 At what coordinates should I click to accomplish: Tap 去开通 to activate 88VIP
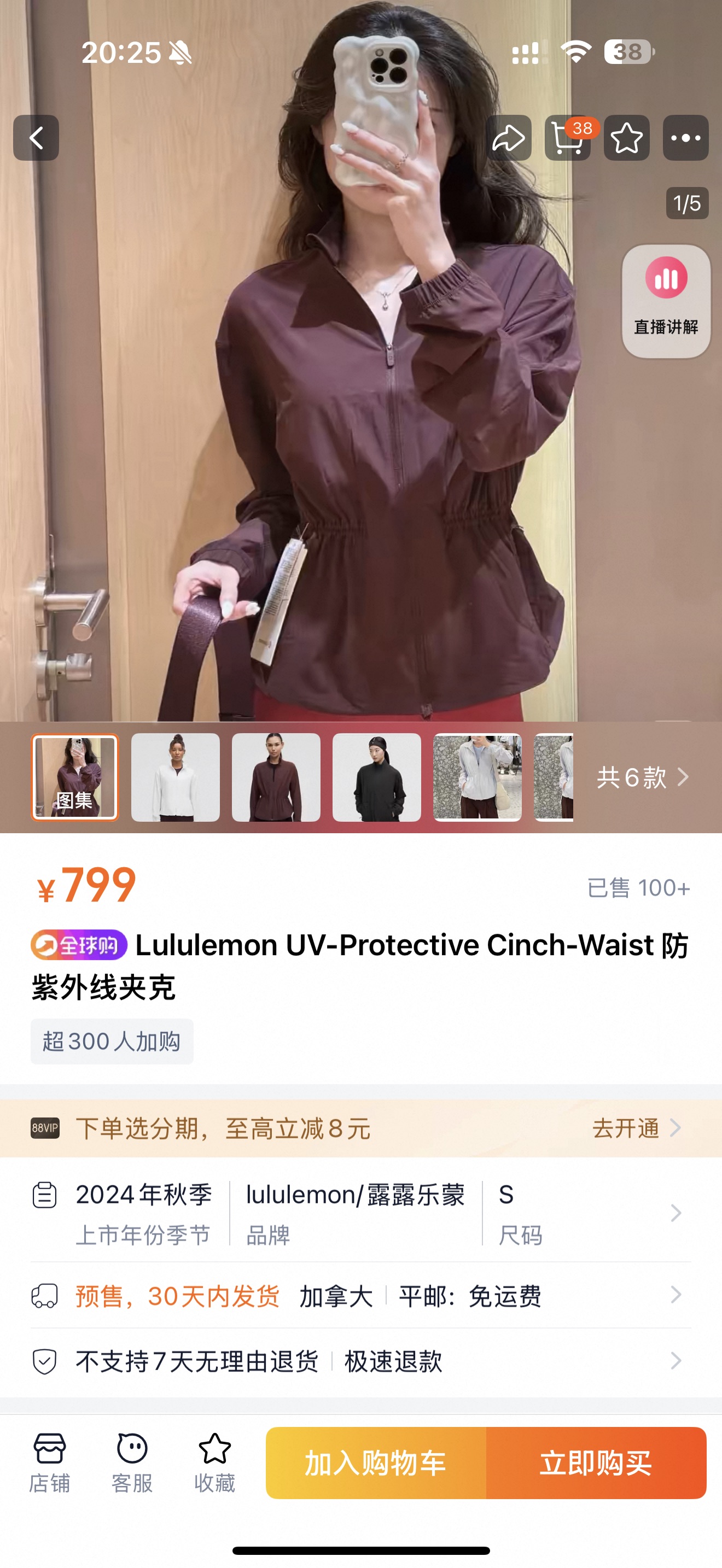(636, 1128)
